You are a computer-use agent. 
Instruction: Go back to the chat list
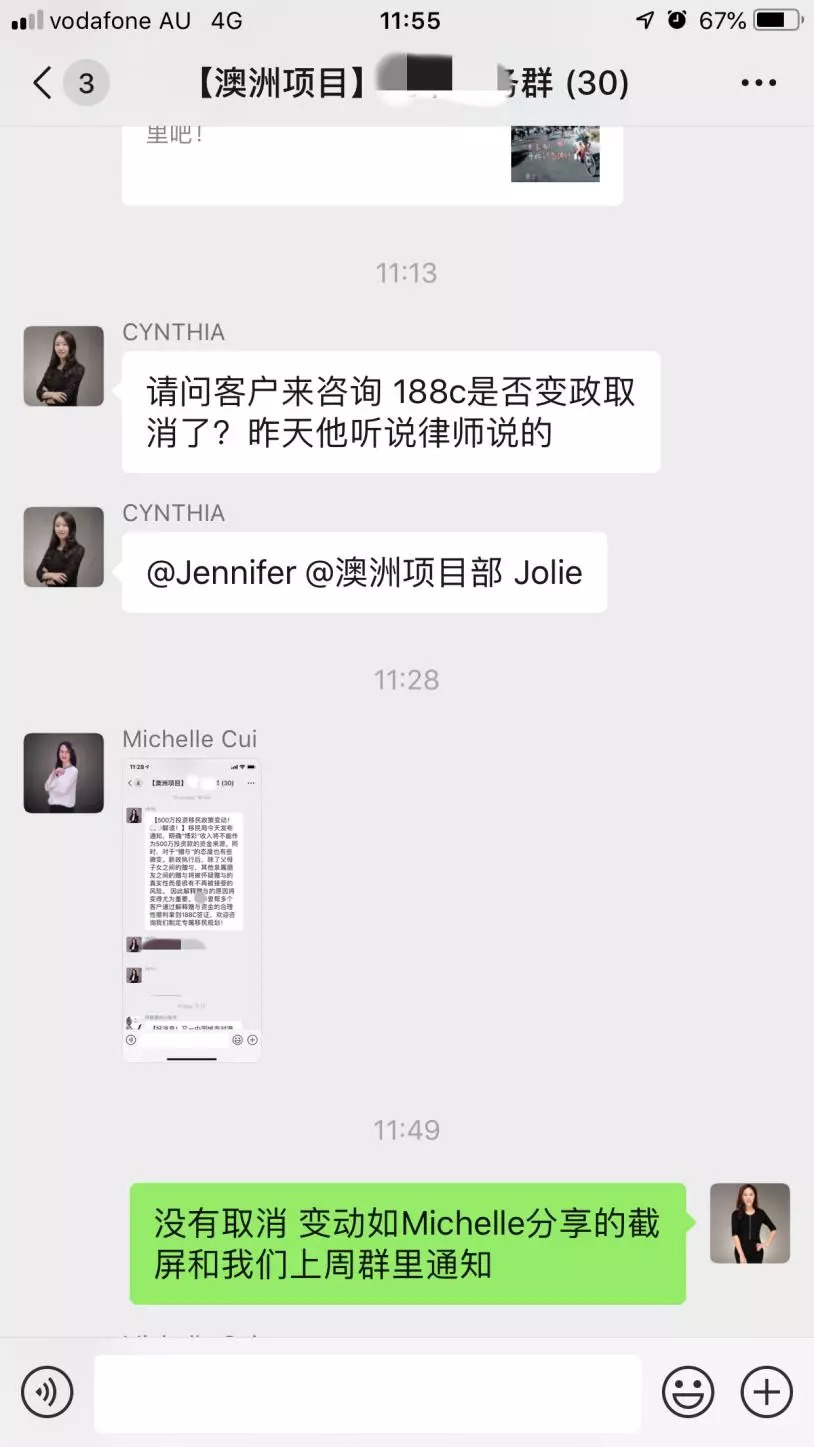point(42,83)
